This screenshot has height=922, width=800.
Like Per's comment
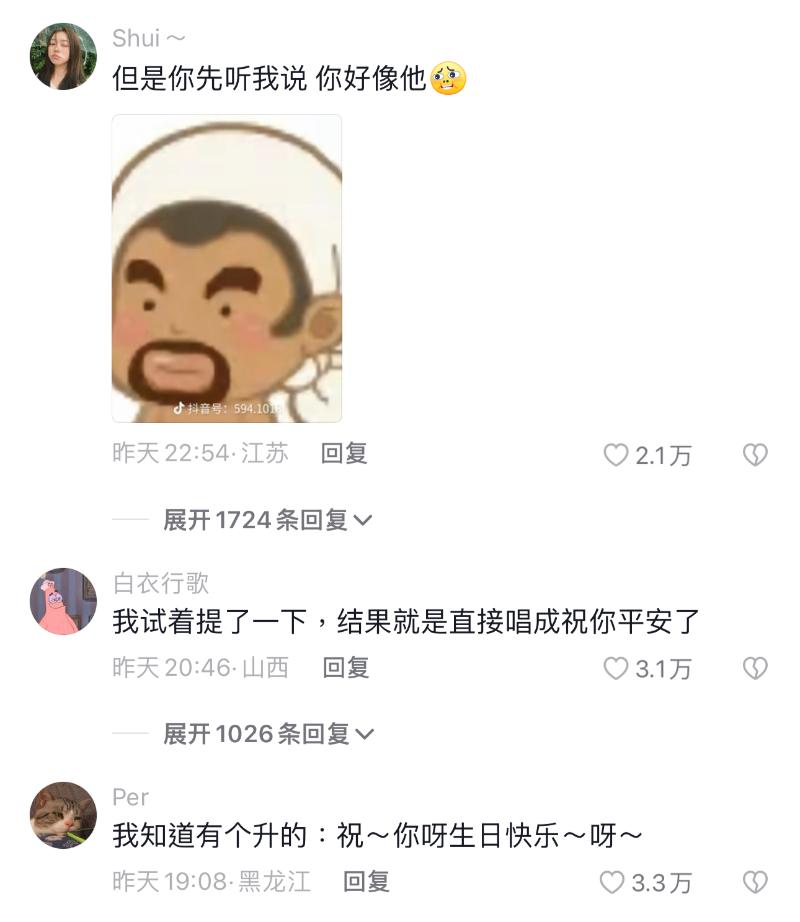pyautogui.click(x=612, y=883)
